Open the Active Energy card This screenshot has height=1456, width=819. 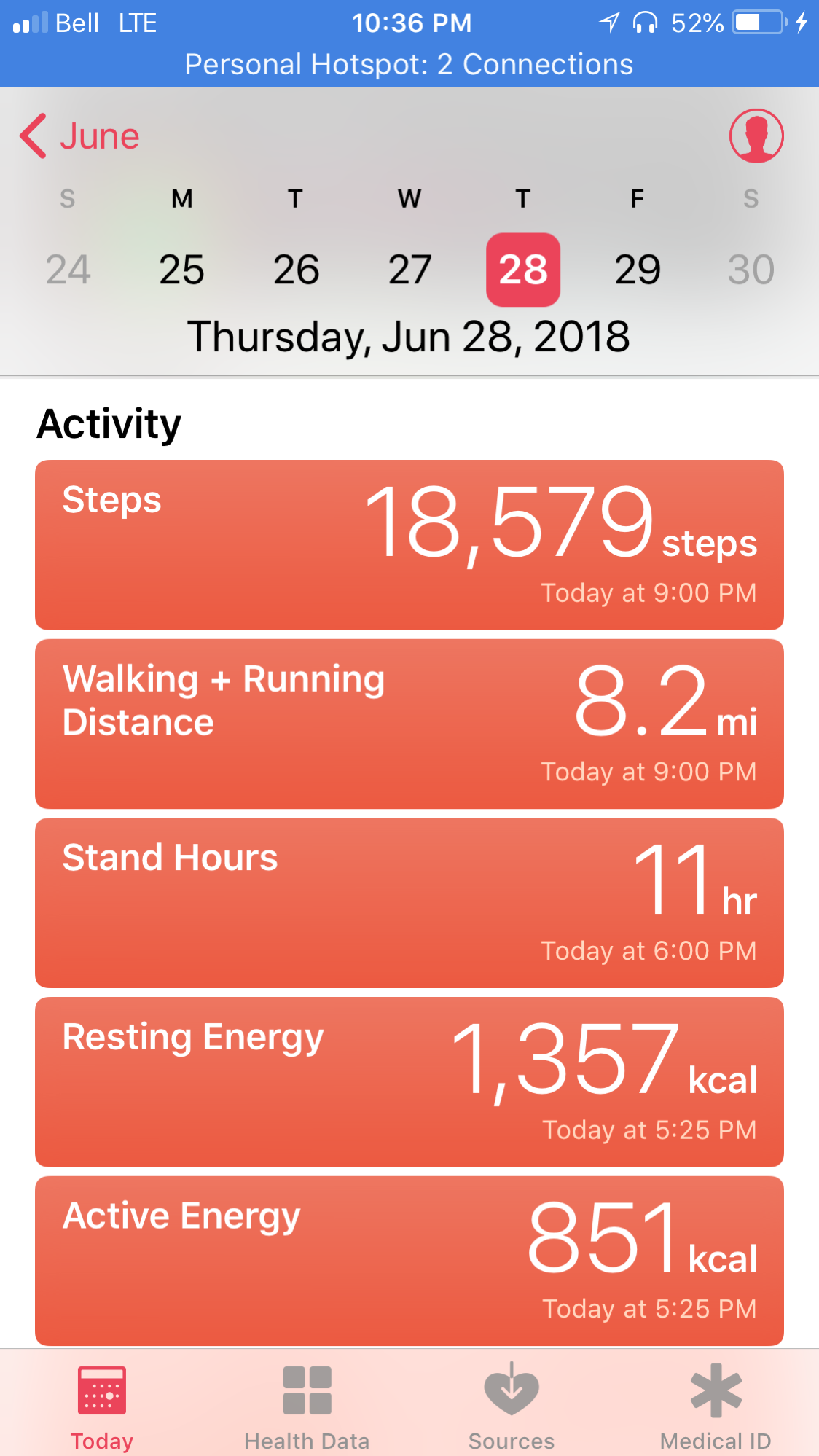(x=409, y=1261)
